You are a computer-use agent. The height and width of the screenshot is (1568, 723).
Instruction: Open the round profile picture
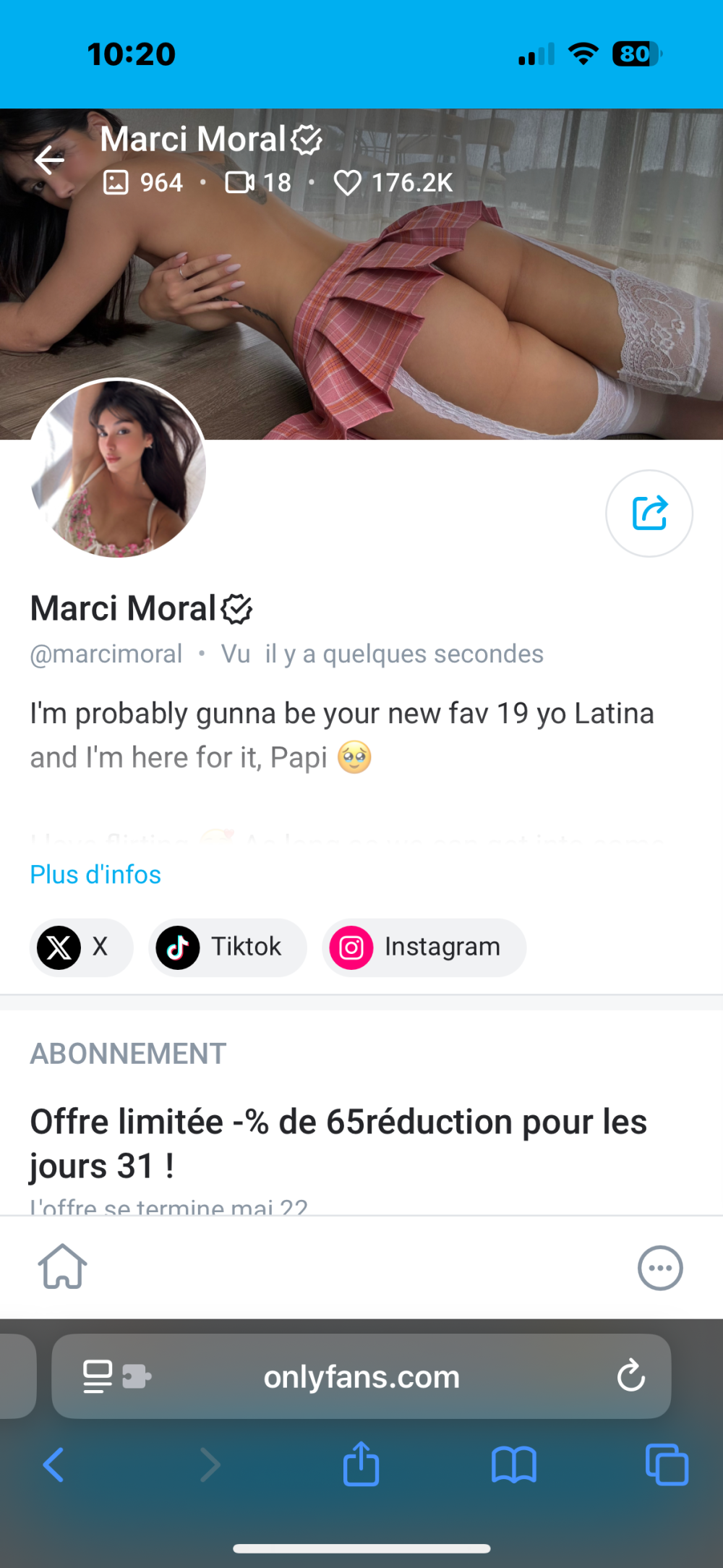pyautogui.click(x=119, y=469)
